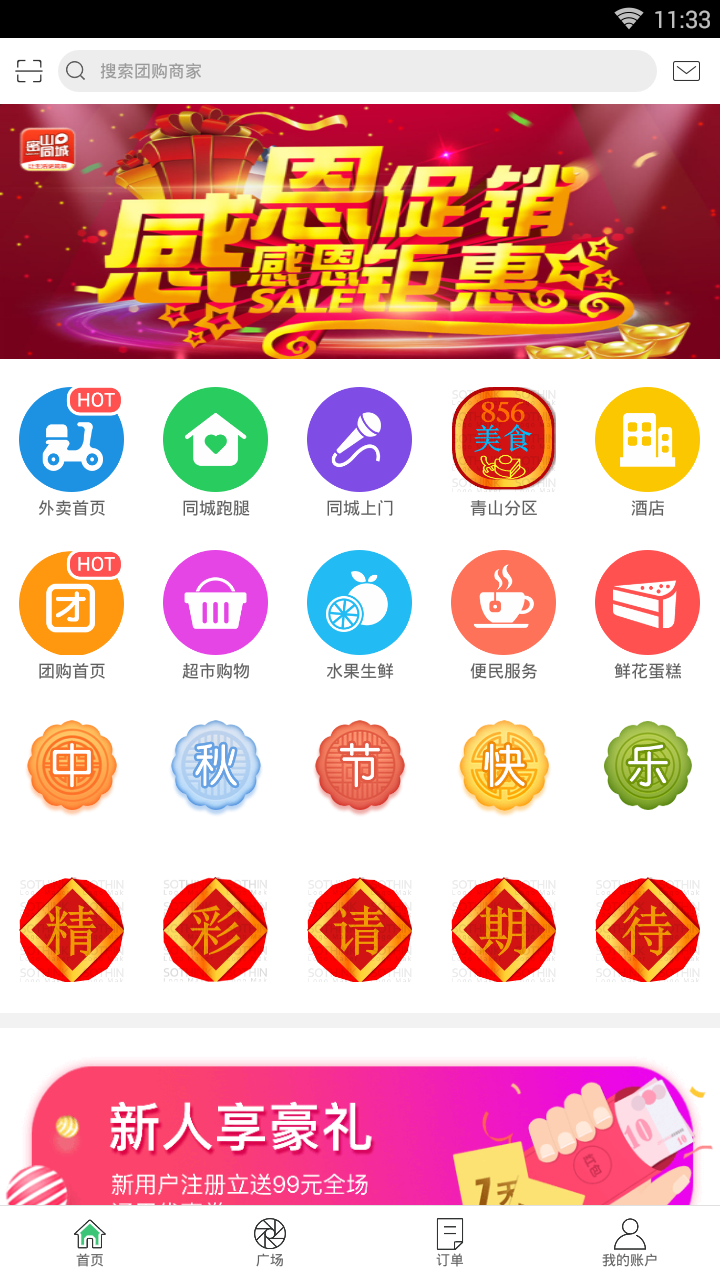Open 水果生鲜 fresh fruit category
Viewport: 720px width, 1280px height.
[359, 613]
